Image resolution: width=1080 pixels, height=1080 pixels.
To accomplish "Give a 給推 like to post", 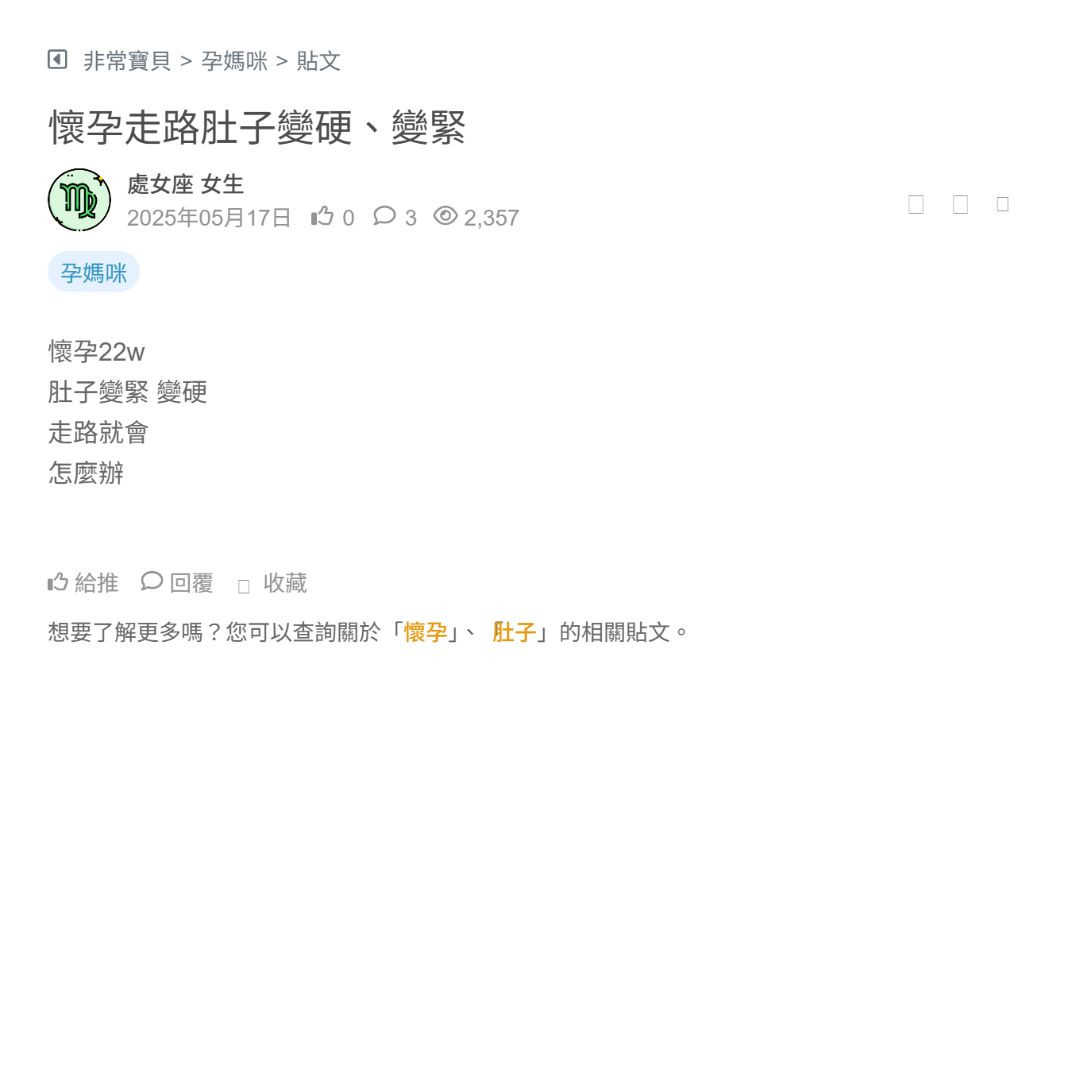I will 83,583.
